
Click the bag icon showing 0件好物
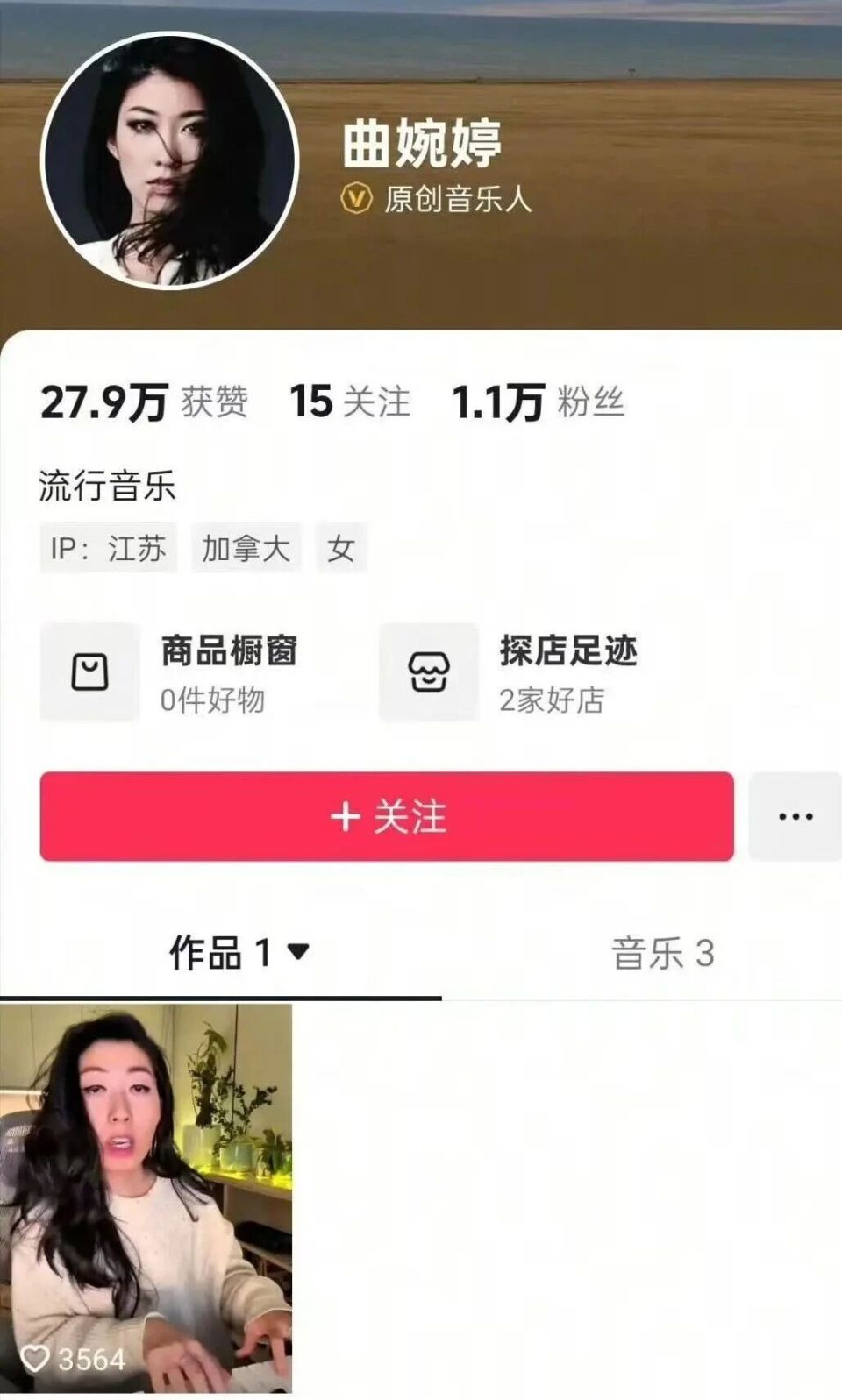[x=90, y=673]
